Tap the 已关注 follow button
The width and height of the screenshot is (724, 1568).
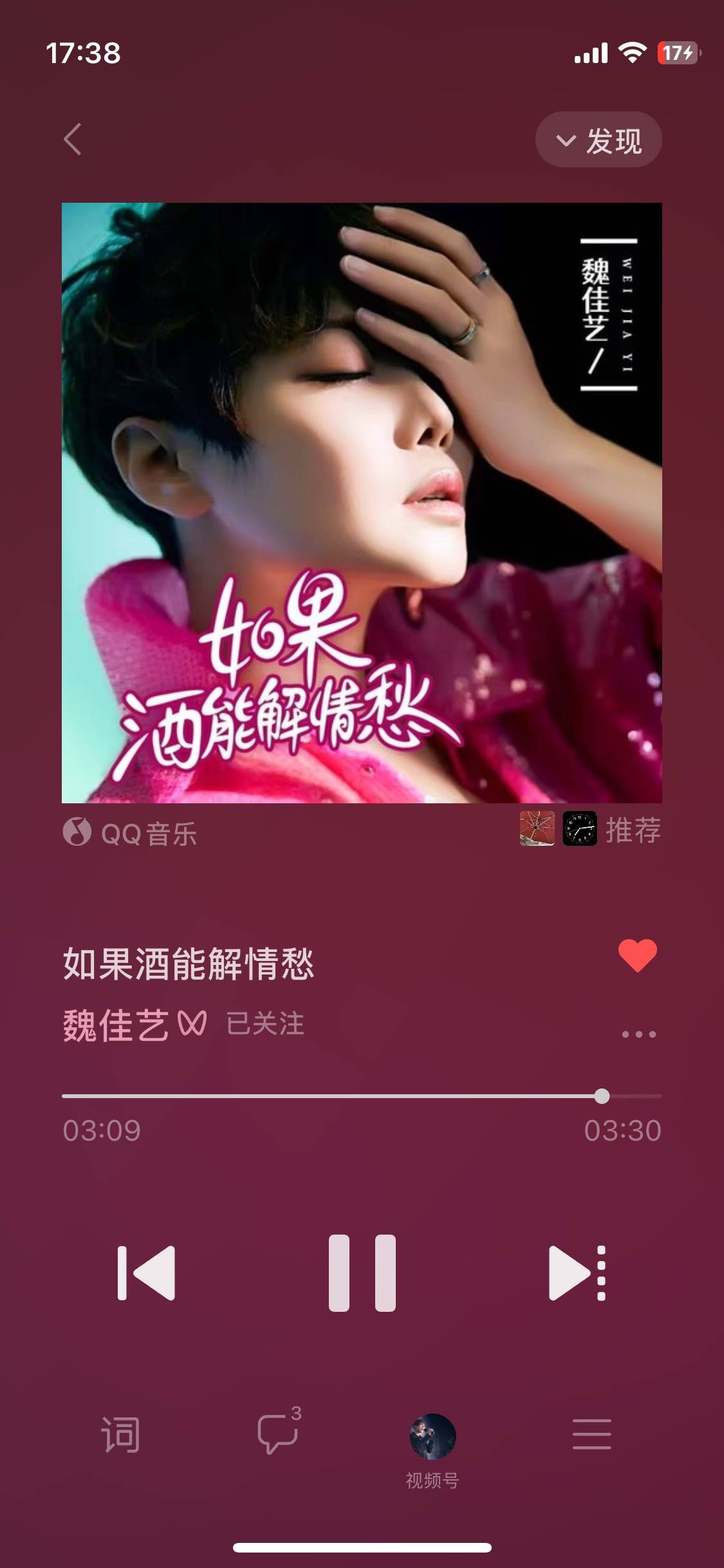coord(265,1023)
